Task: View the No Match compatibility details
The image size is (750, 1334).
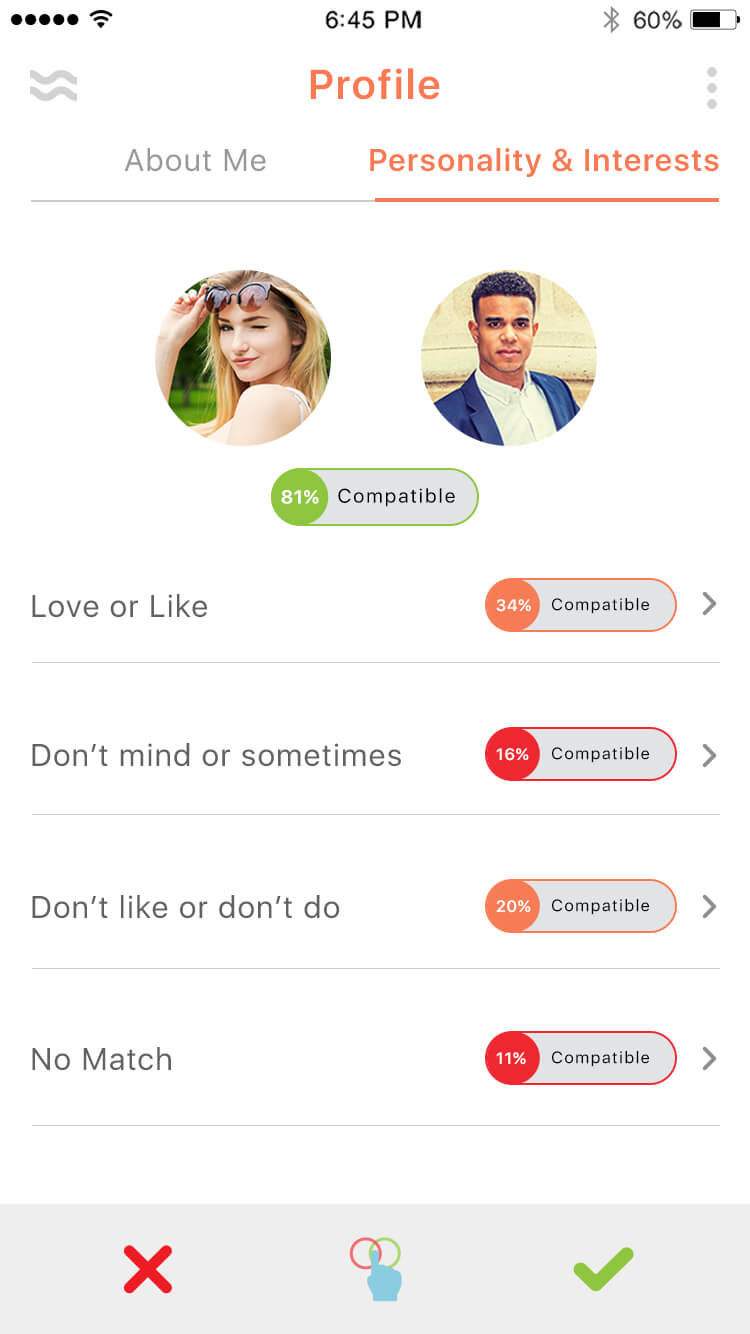Action: 375,1058
